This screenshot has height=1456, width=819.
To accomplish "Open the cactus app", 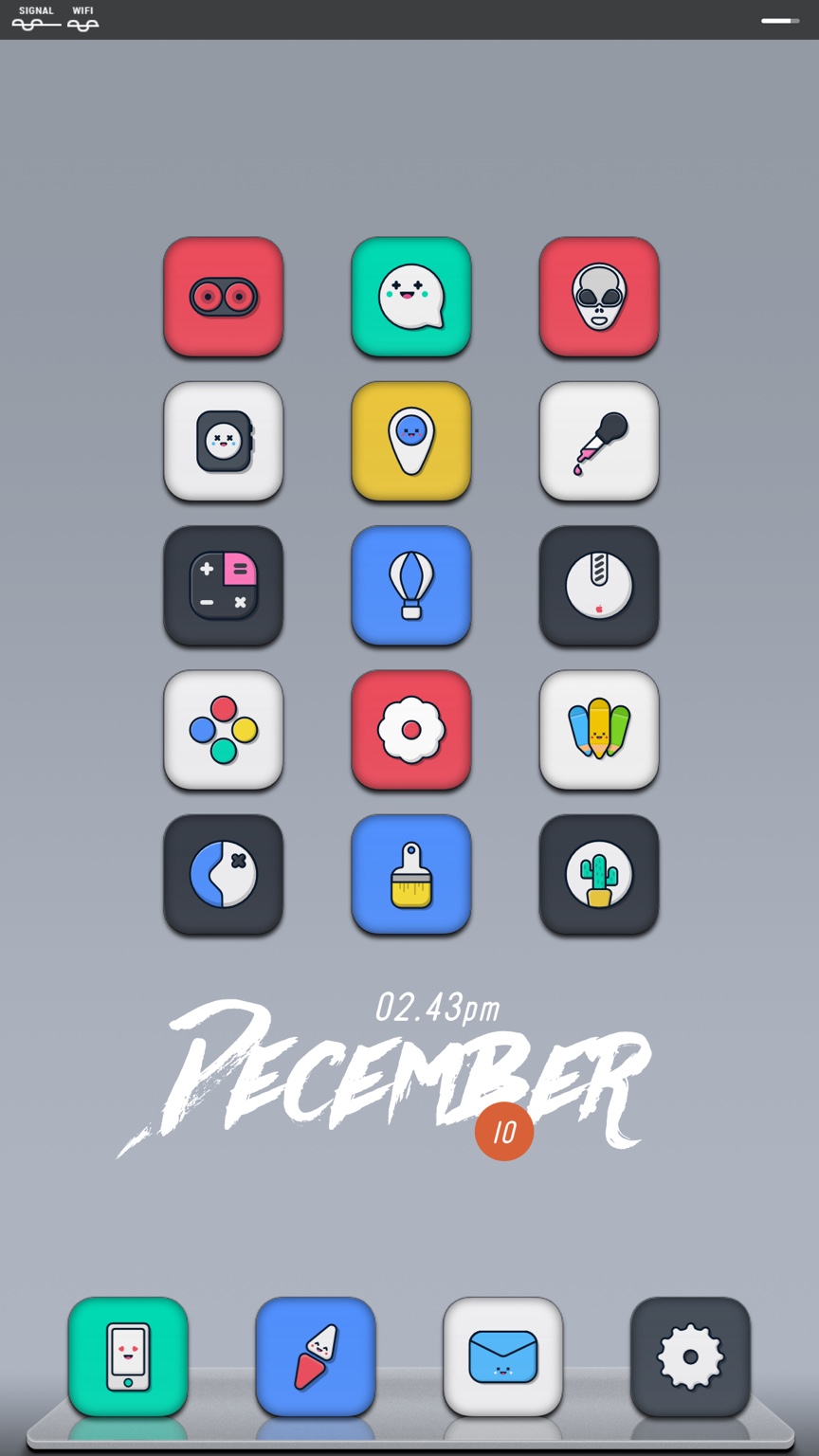I will click(x=599, y=874).
